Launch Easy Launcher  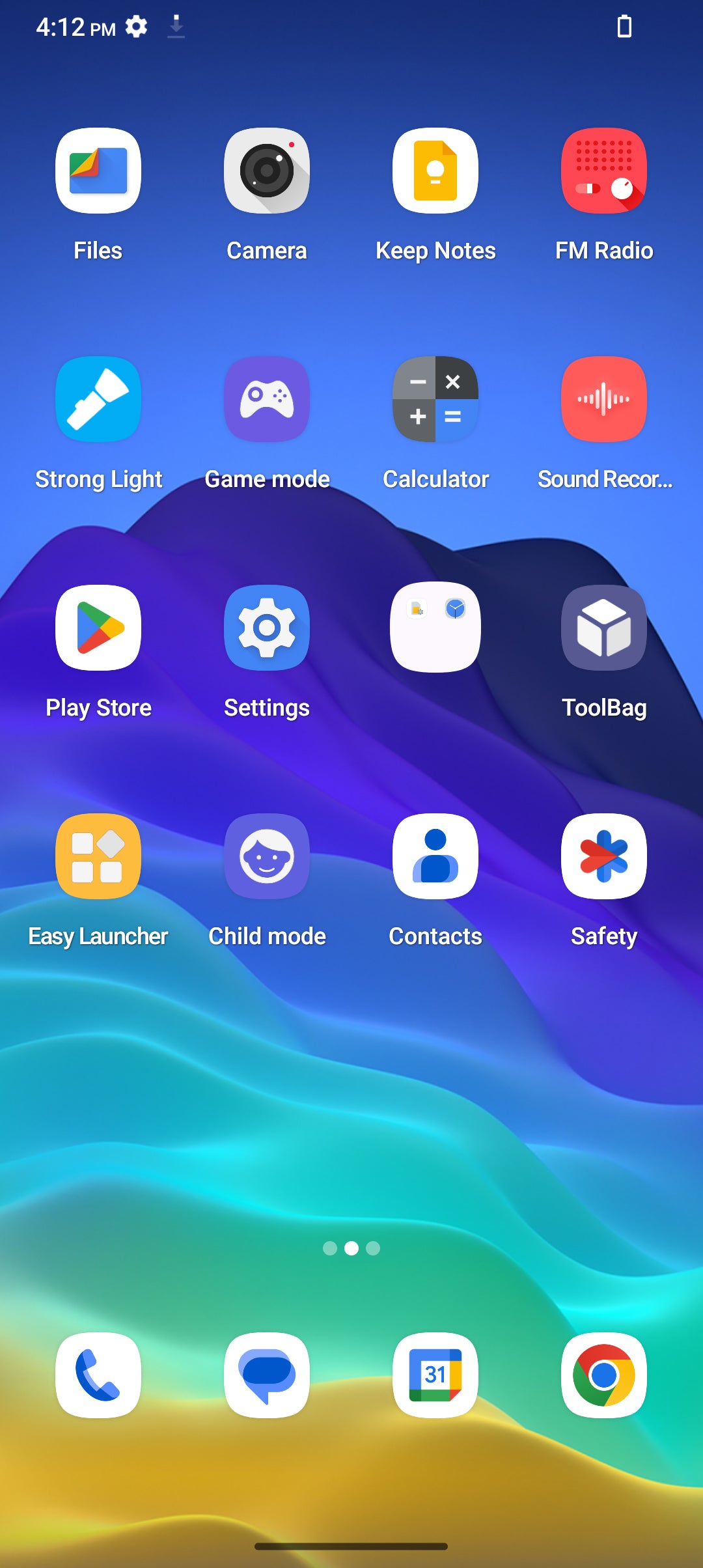point(98,856)
